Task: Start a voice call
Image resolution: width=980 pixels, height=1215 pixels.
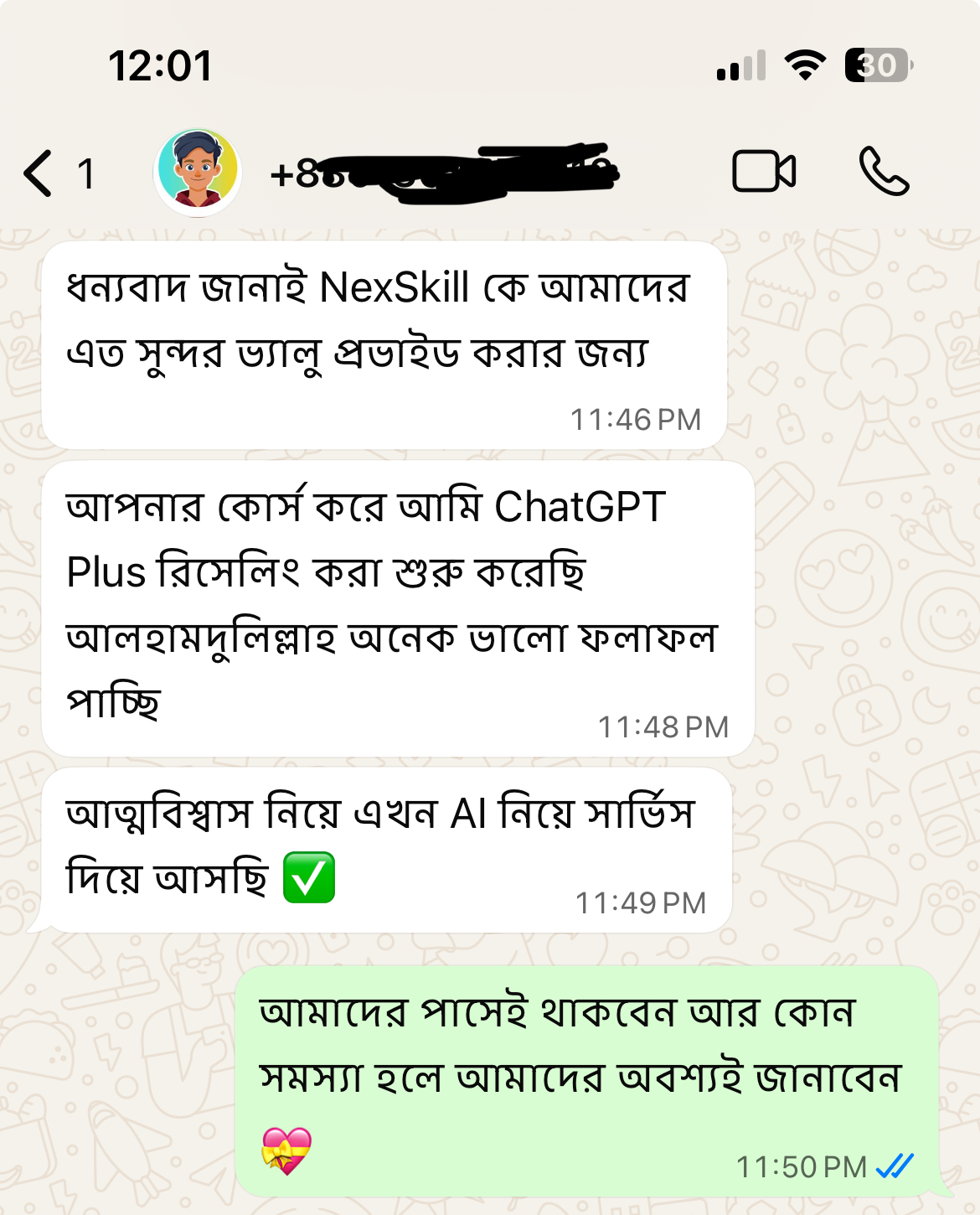Action: tap(884, 172)
